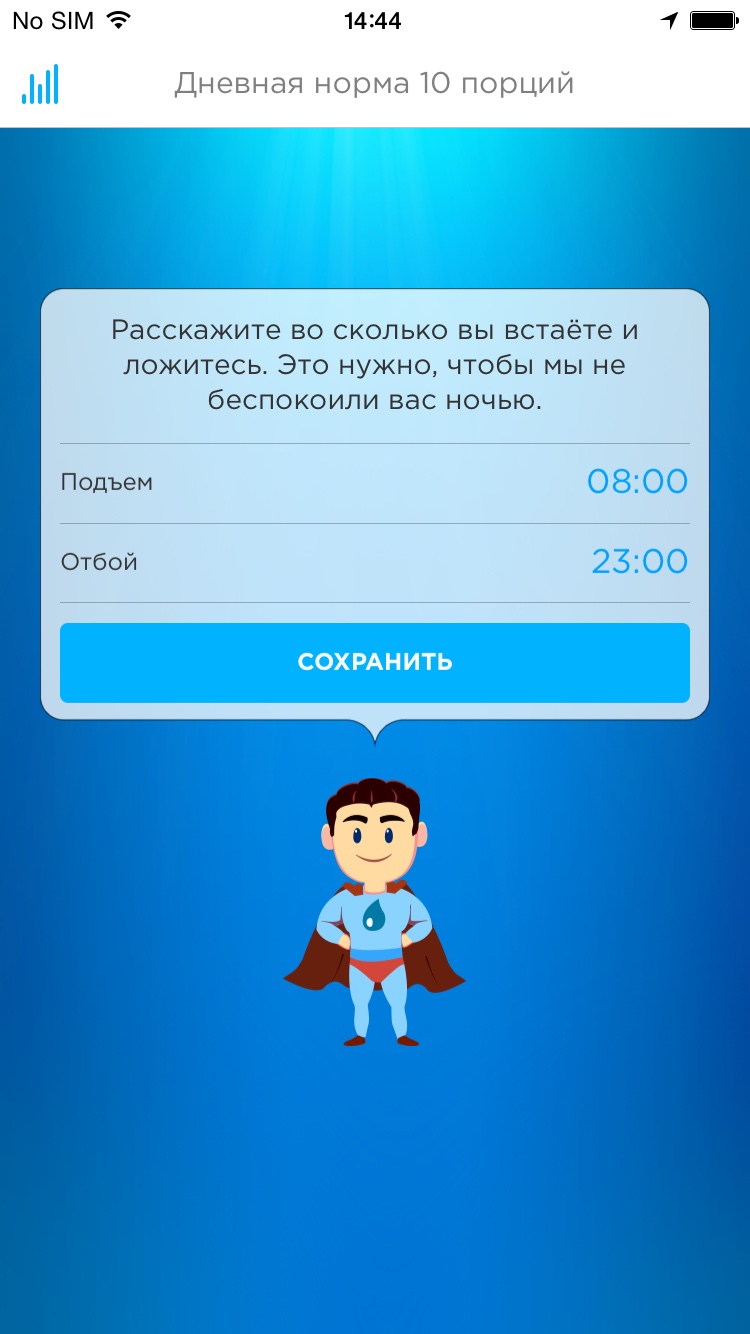Tap the Сохранить button
The width and height of the screenshot is (750, 1334).
(375, 662)
